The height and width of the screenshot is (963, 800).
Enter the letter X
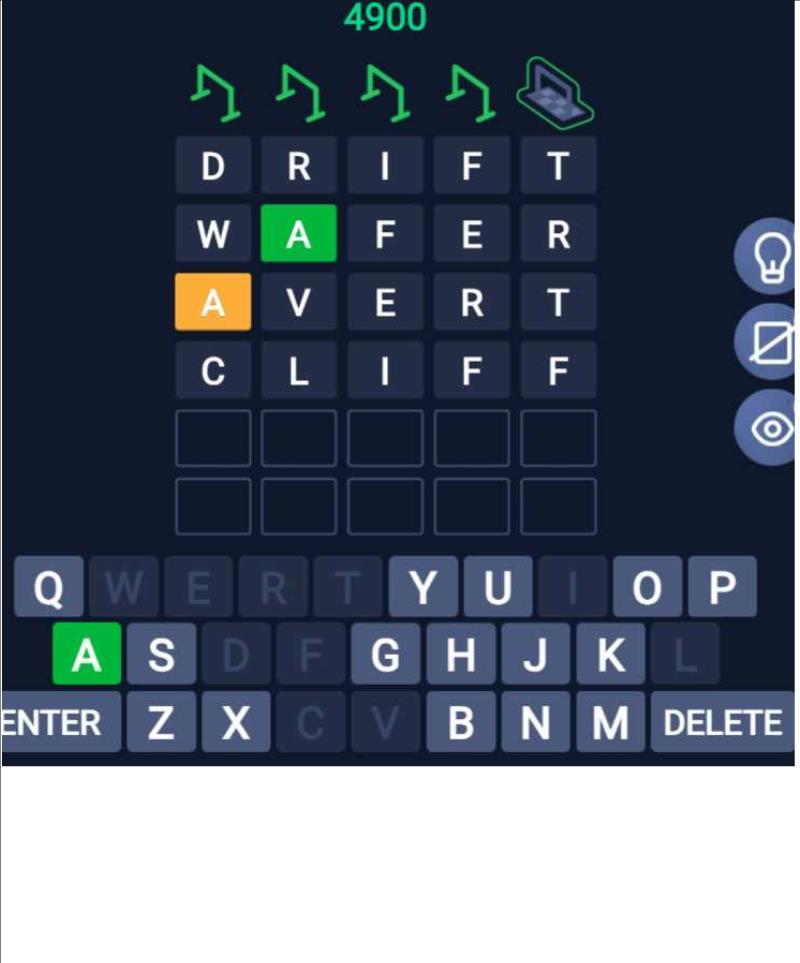coord(235,722)
